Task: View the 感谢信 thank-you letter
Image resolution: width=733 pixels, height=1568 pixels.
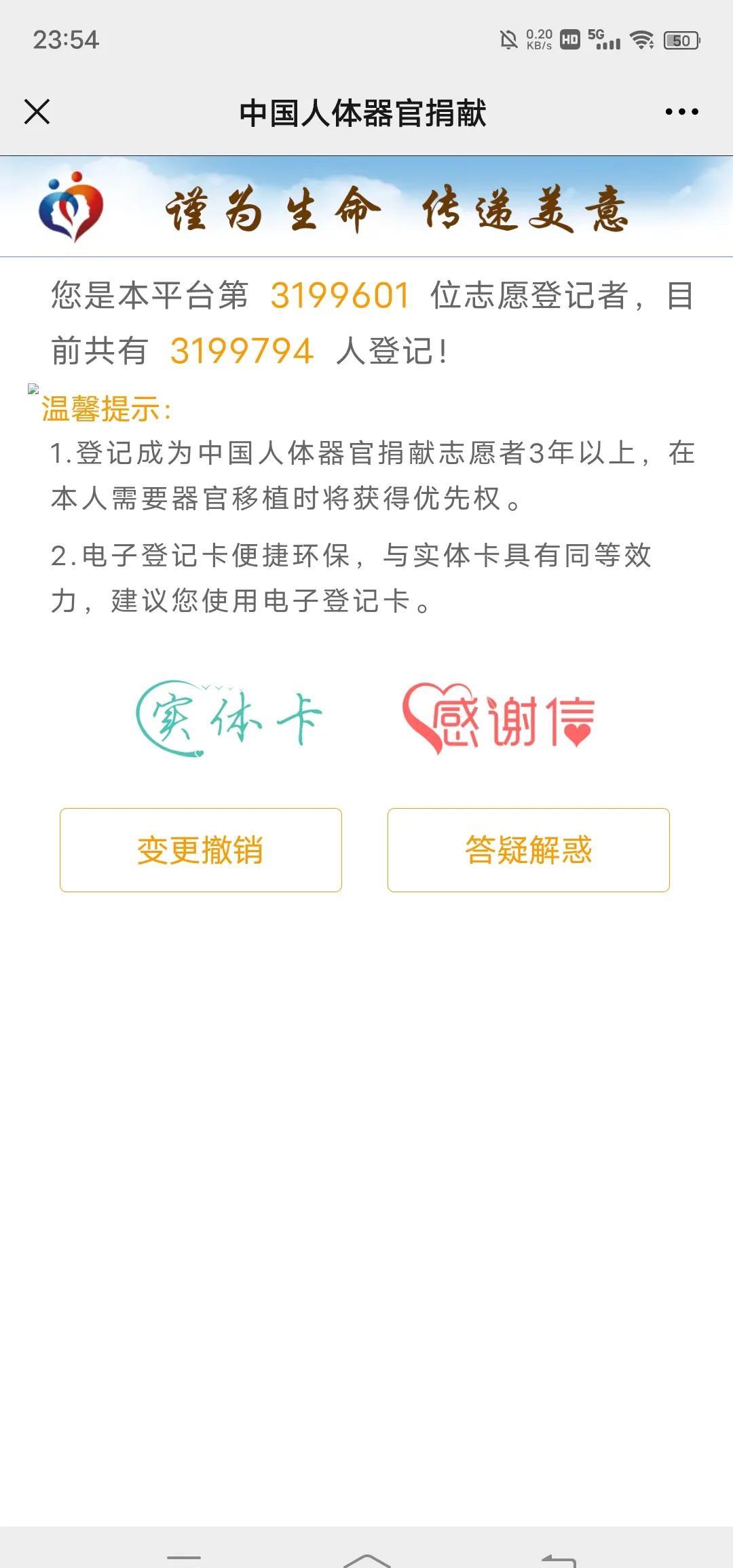Action: click(499, 719)
